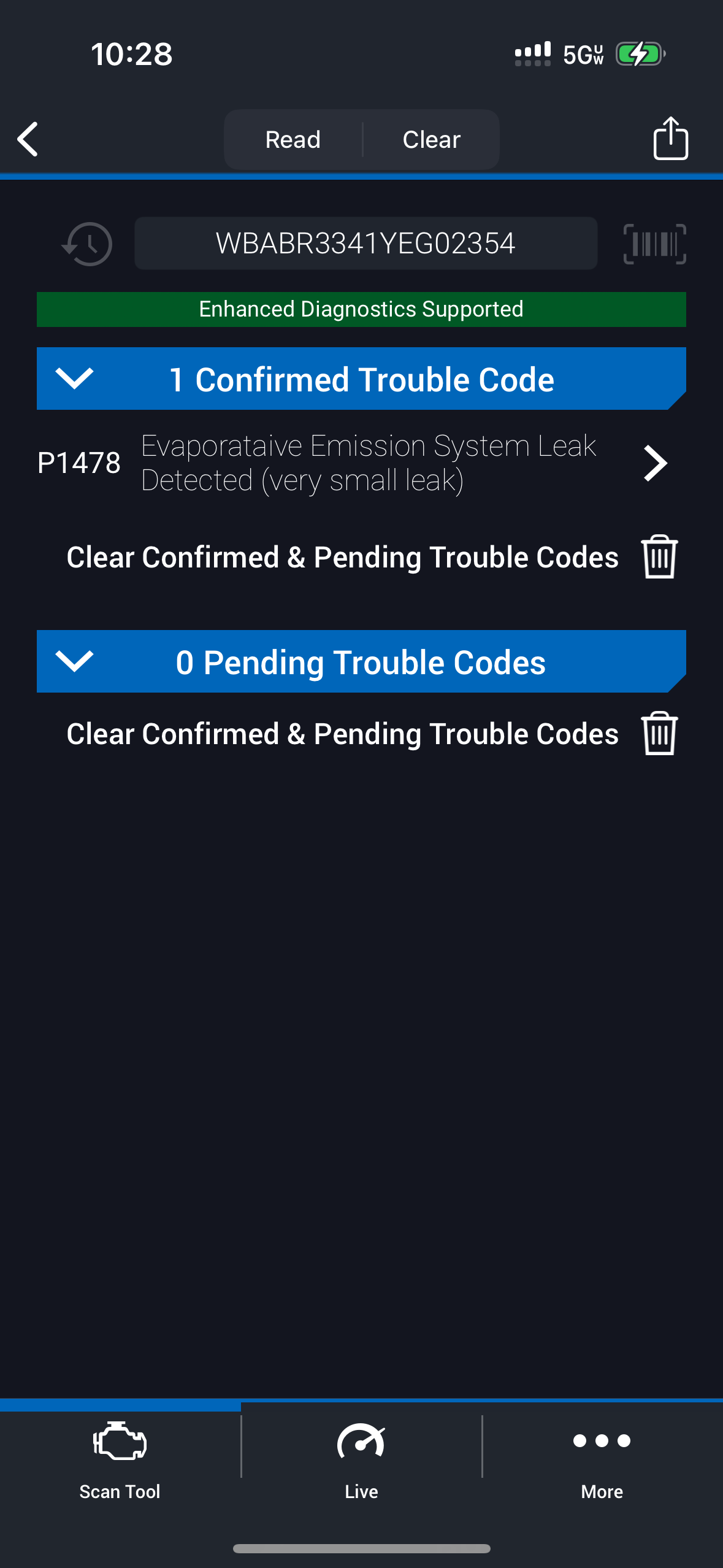Image resolution: width=723 pixels, height=1568 pixels.
Task: Select the Read segment
Action: click(293, 140)
